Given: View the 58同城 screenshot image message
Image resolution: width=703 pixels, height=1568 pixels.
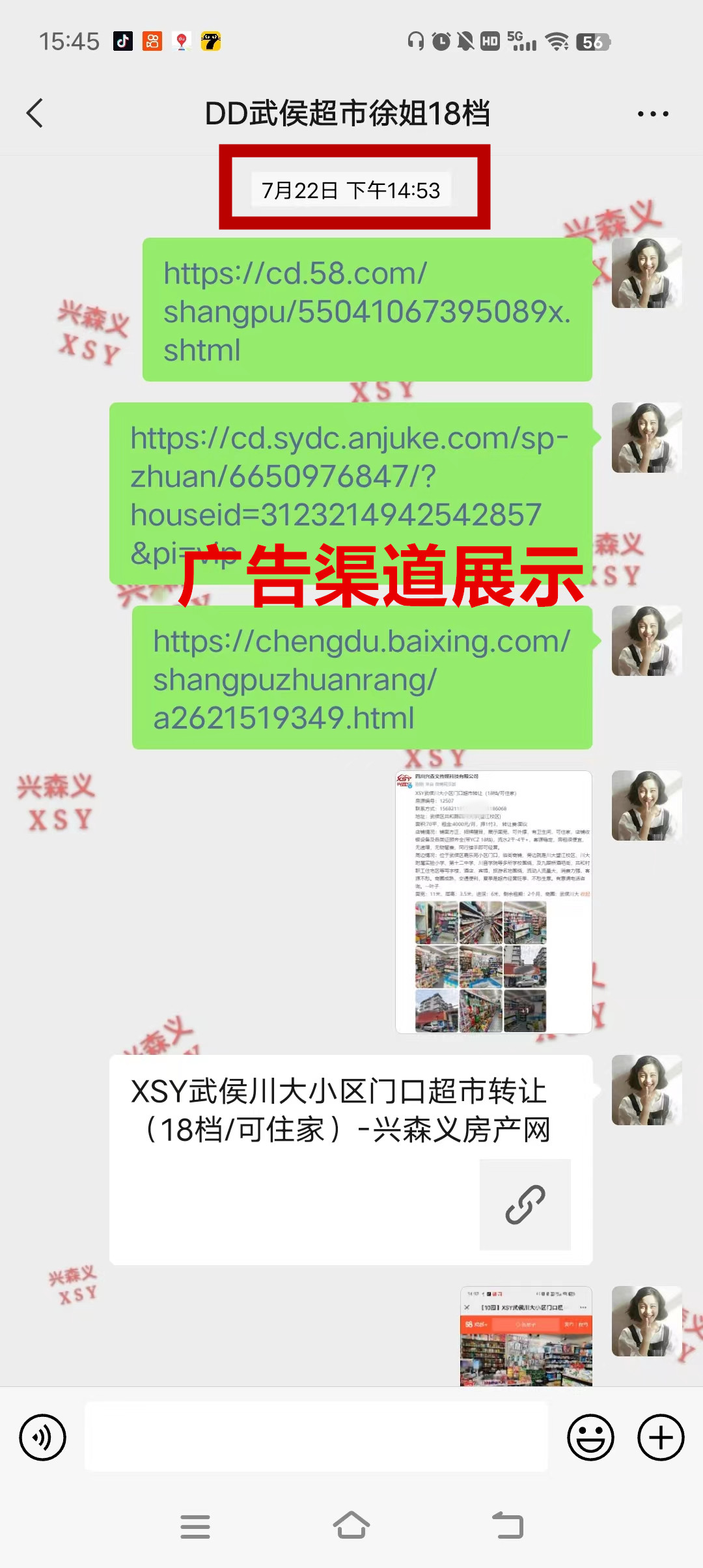Looking at the screenshot, I should pyautogui.click(x=526, y=1335).
